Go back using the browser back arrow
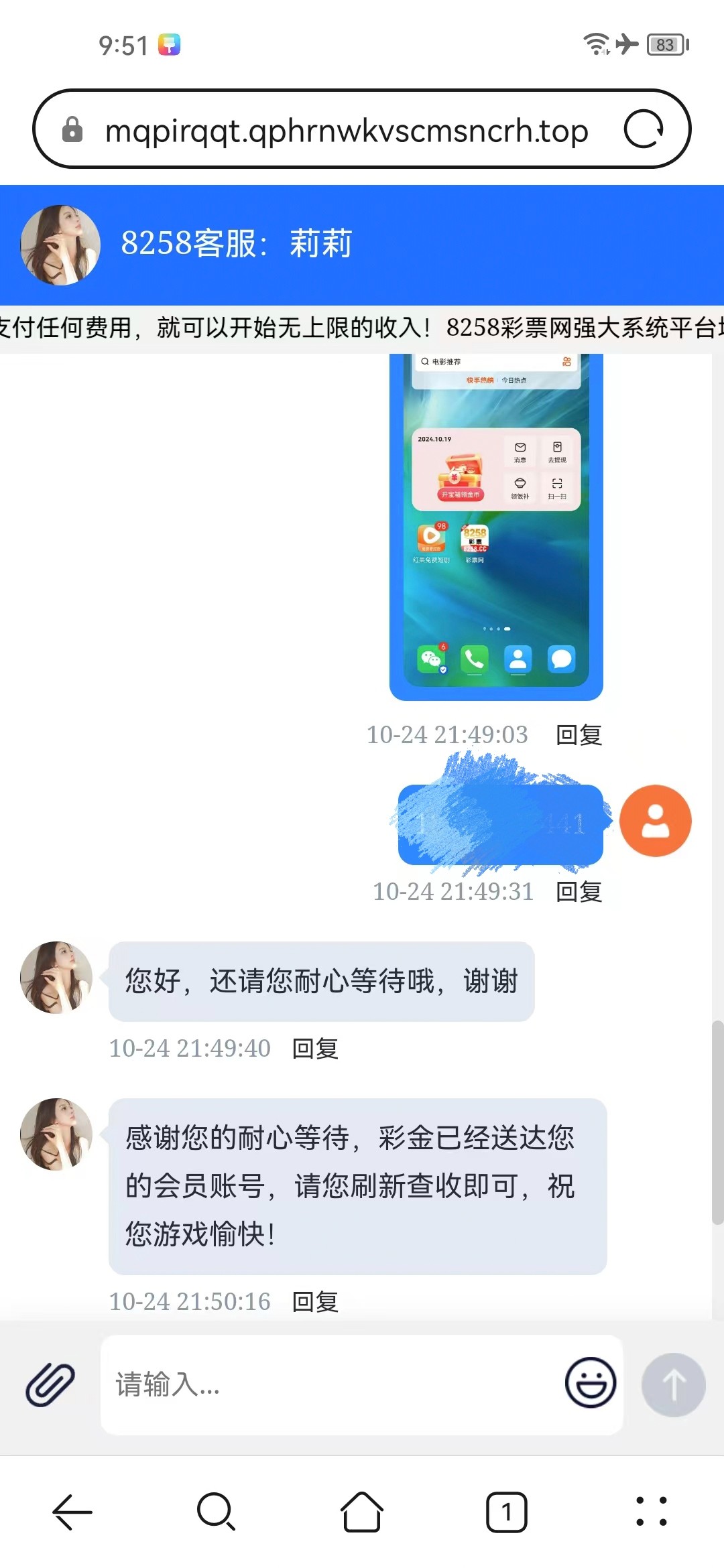This screenshot has height=1568, width=724. (x=72, y=1512)
